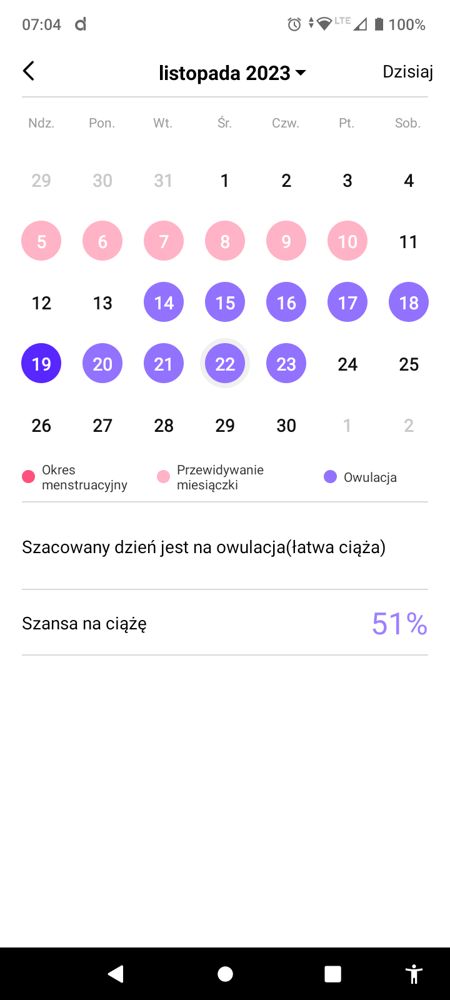
Task: Select ovulation day 17
Action: click(x=347, y=303)
